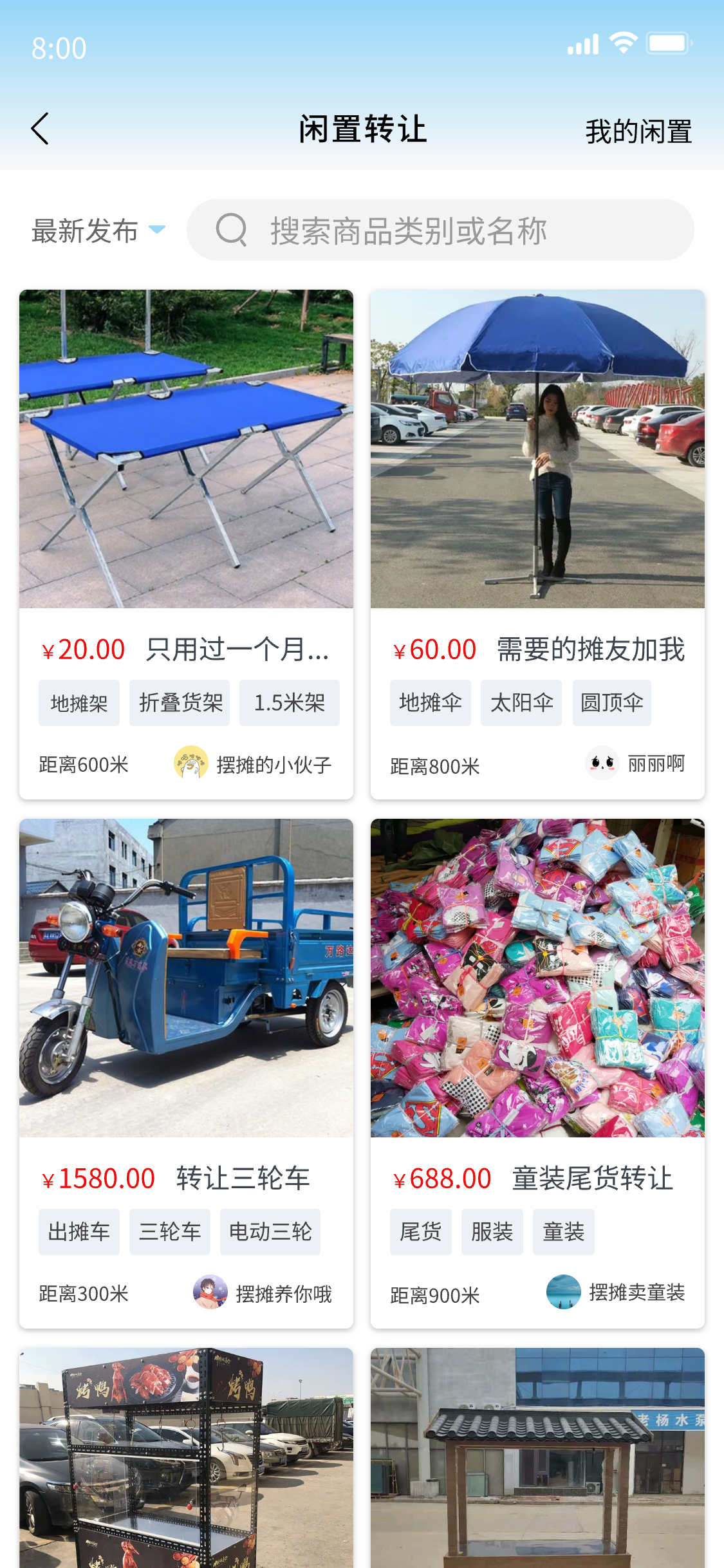The height and width of the screenshot is (1568, 724).
Task: Click seller 摆摊养你哦's avatar icon
Action: 209,1294
